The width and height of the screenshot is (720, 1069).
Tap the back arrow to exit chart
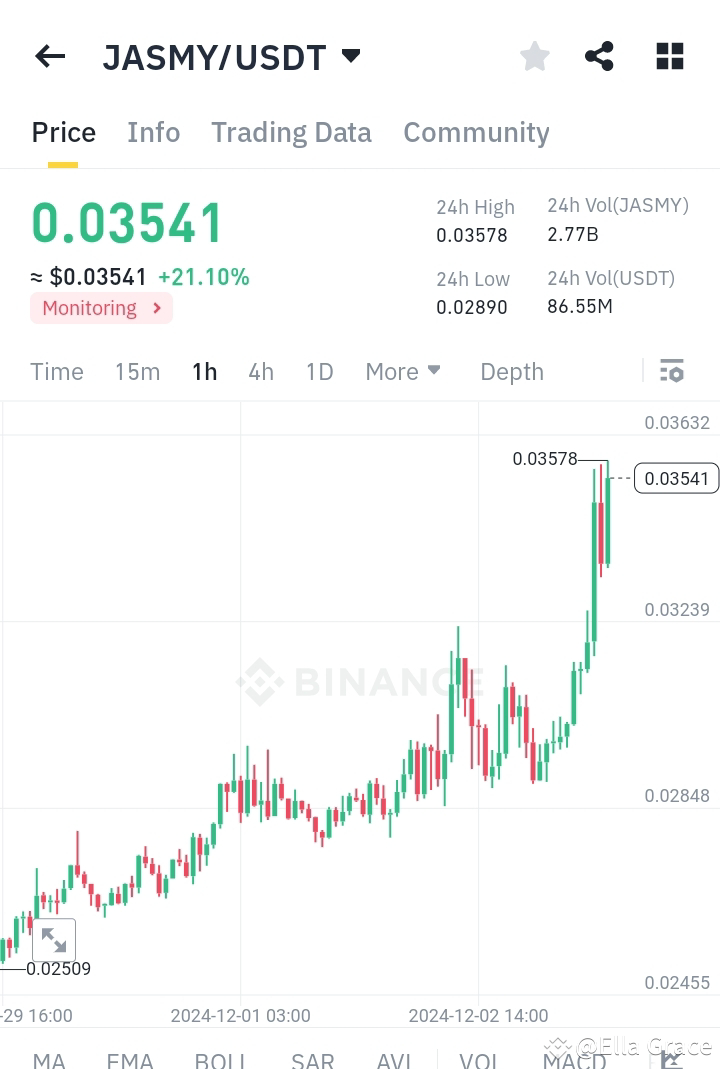(x=49, y=56)
